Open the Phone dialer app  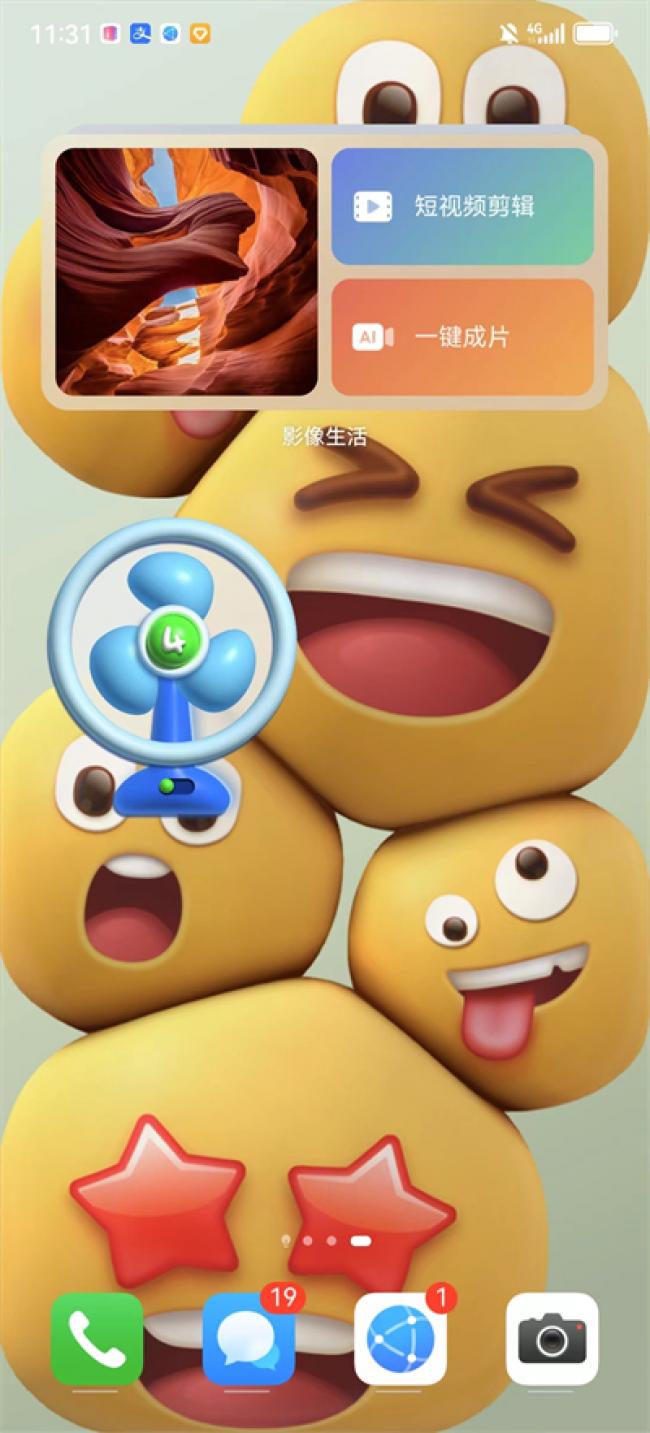click(97, 1339)
